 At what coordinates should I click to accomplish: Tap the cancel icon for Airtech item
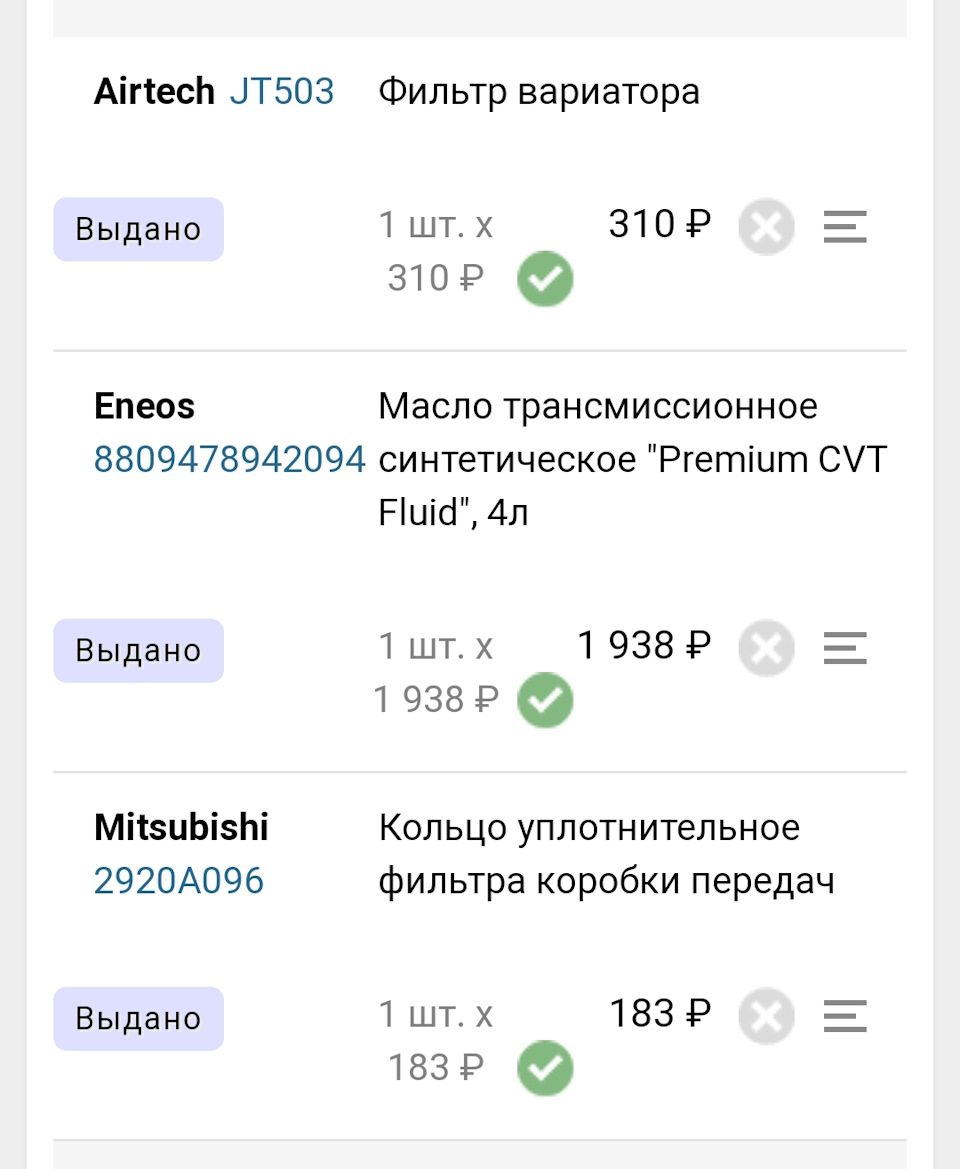pos(766,228)
